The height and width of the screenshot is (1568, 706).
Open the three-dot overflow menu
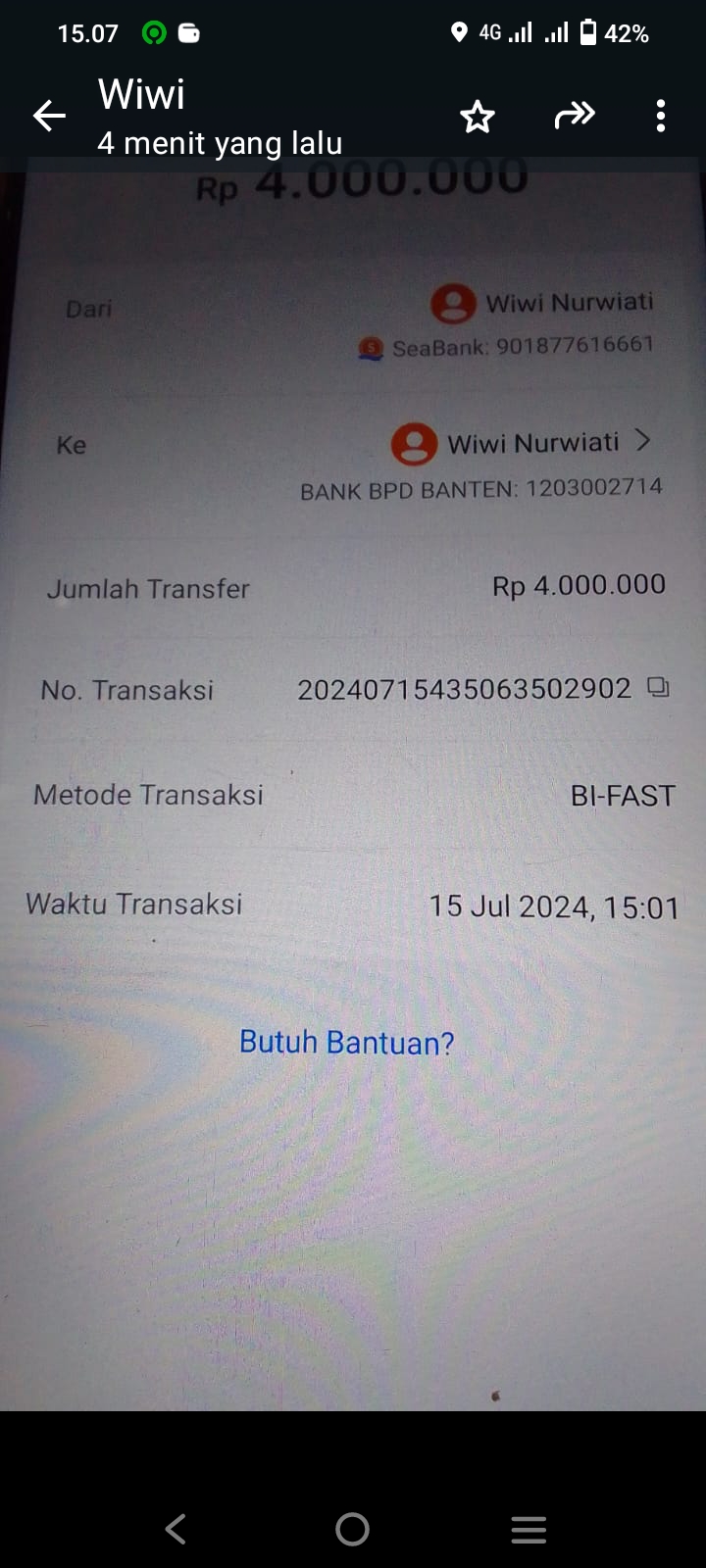coord(660,116)
